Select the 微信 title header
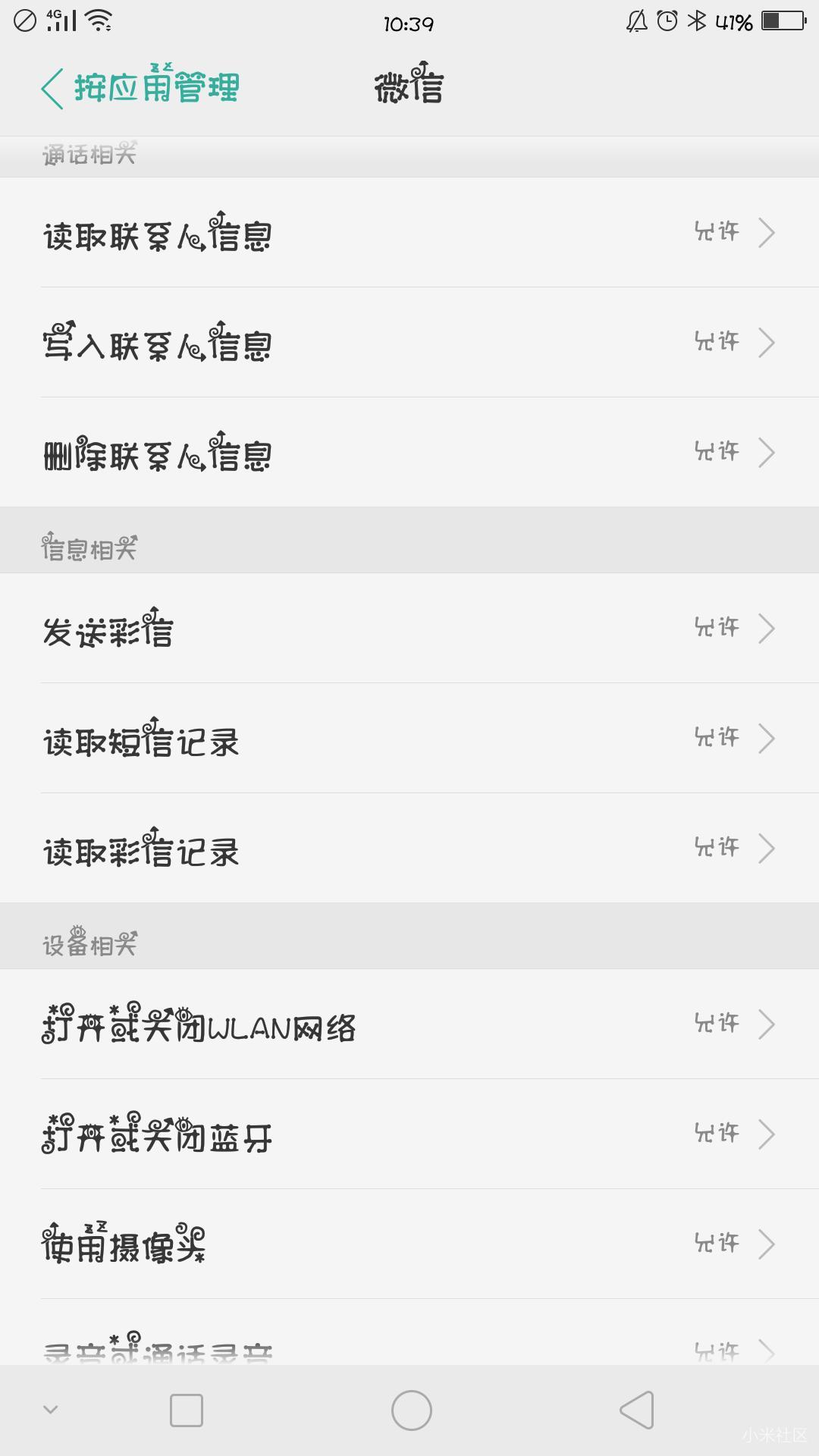 pyautogui.click(x=409, y=85)
